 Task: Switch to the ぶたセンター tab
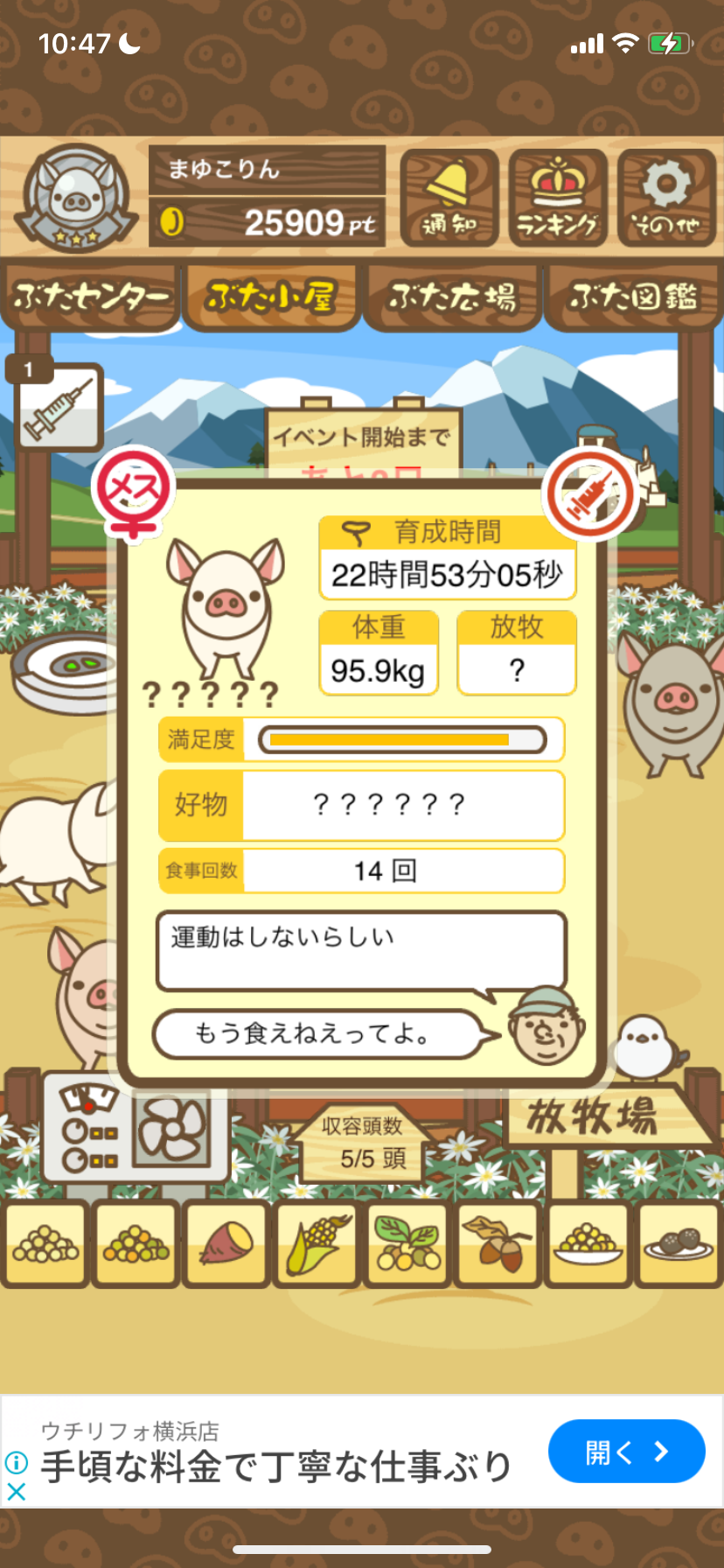(x=91, y=297)
